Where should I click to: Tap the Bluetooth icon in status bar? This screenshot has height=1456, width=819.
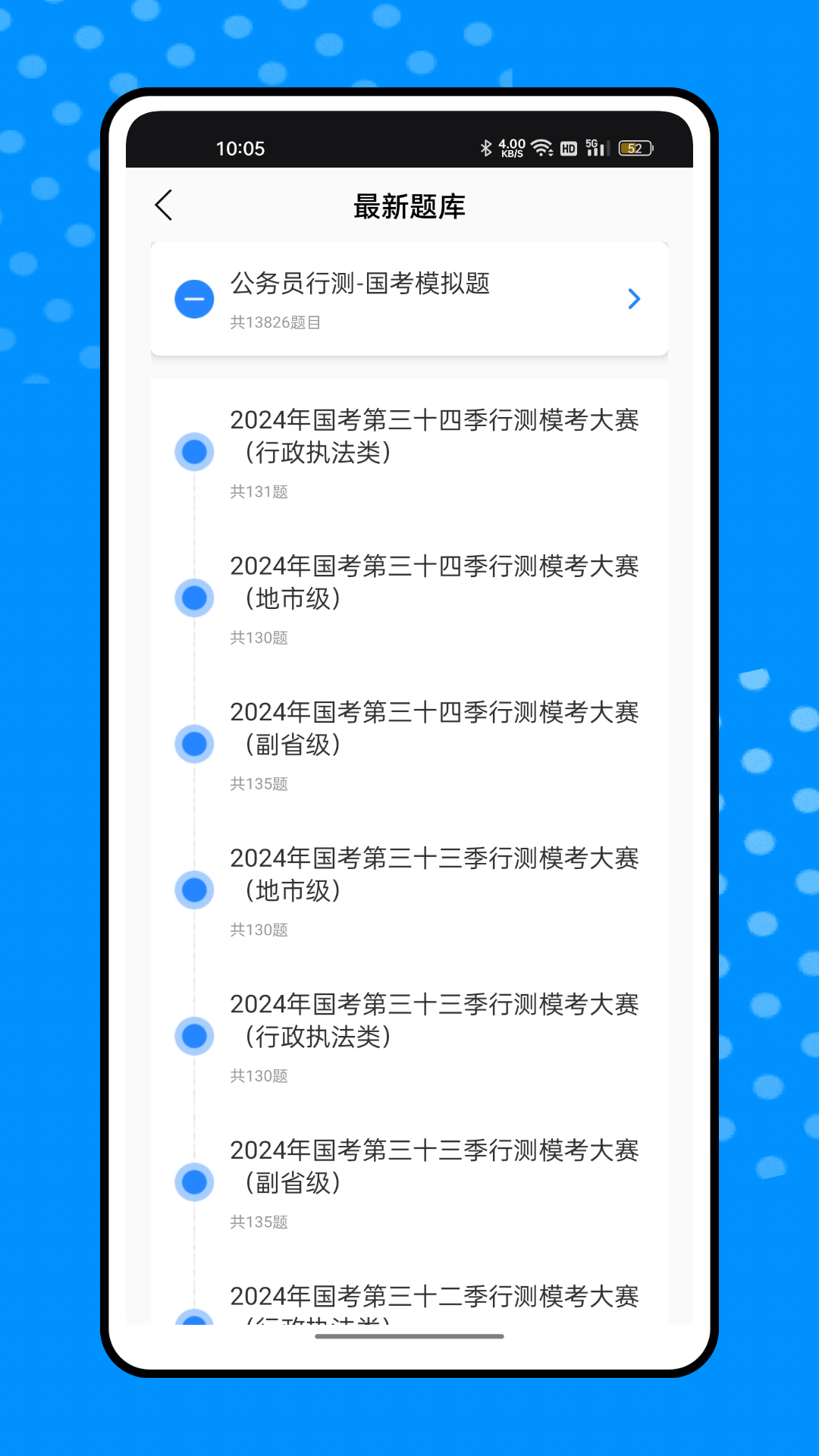(486, 147)
